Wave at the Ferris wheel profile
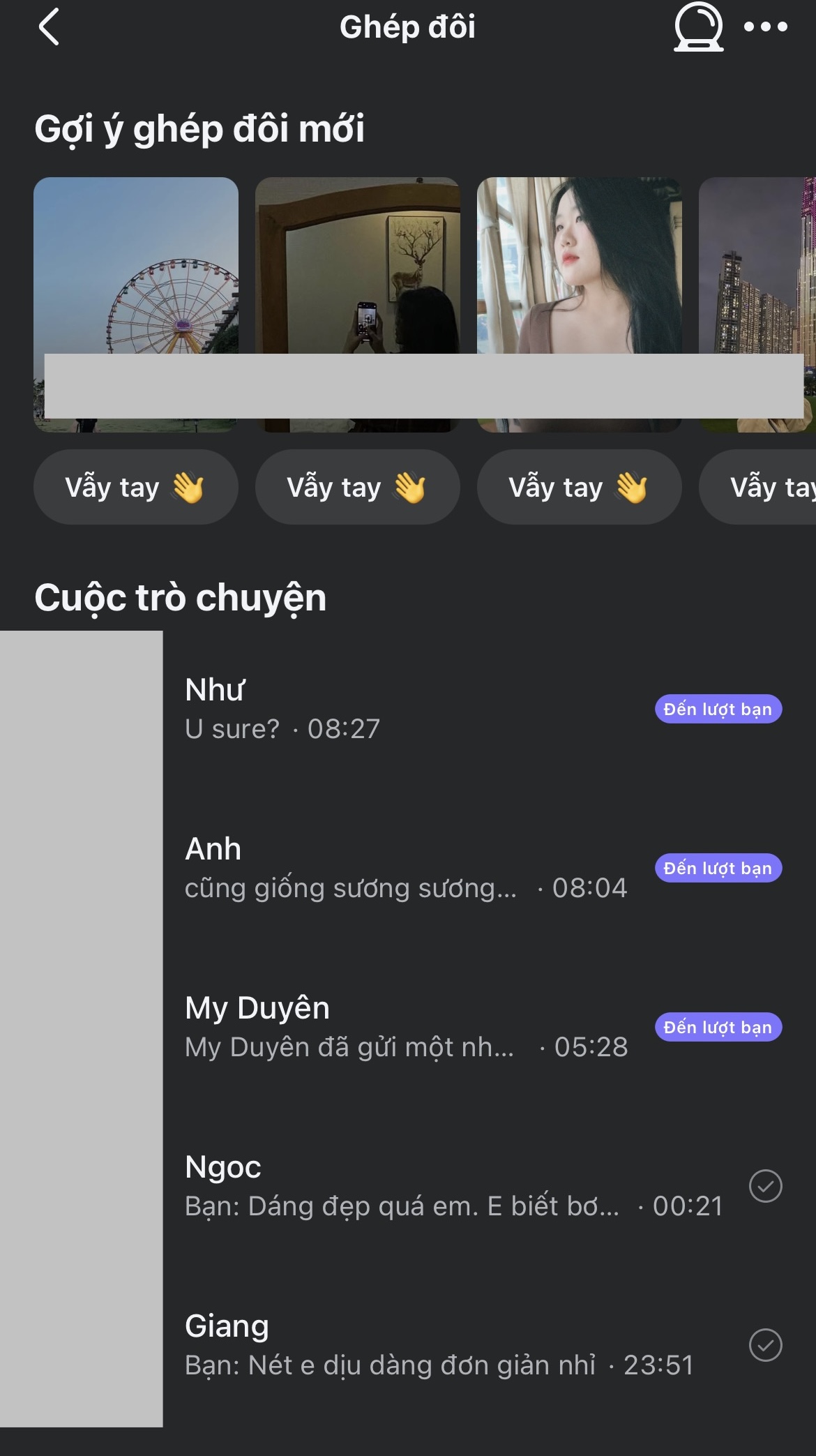This screenshot has width=816, height=1456. [136, 487]
